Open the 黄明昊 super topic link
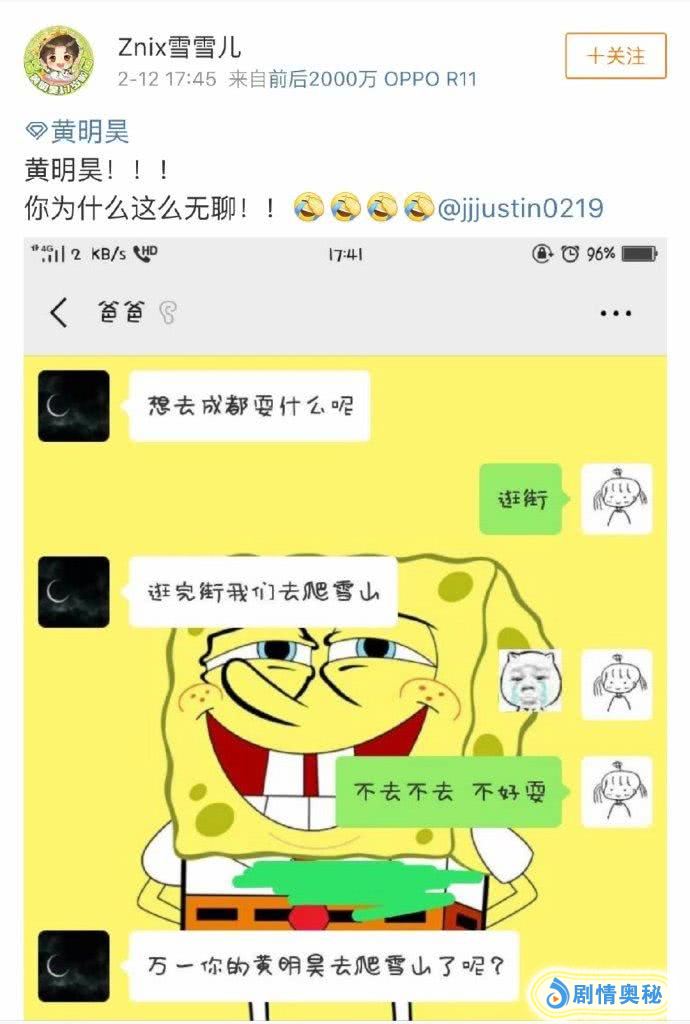 pyautogui.click(x=78, y=132)
